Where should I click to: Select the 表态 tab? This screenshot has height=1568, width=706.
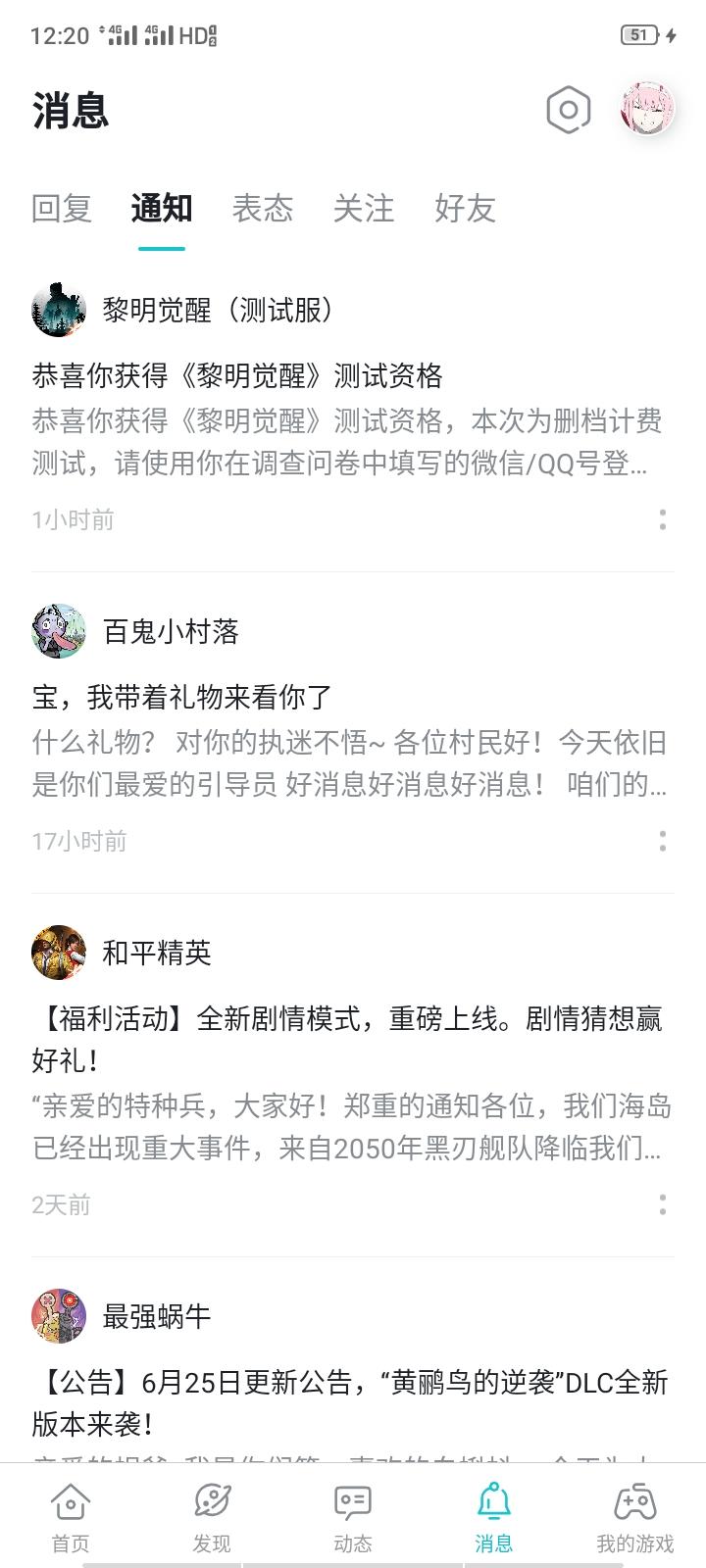tap(263, 208)
